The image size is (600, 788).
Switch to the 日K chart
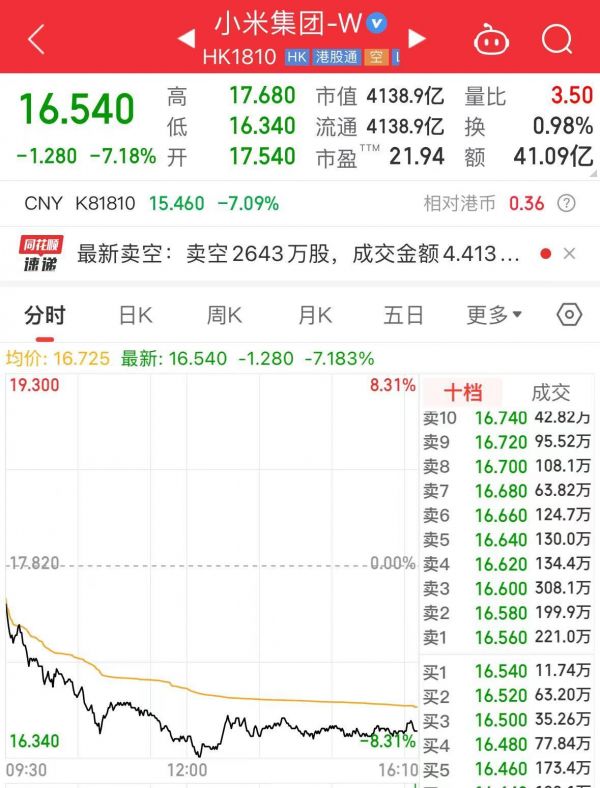135,315
